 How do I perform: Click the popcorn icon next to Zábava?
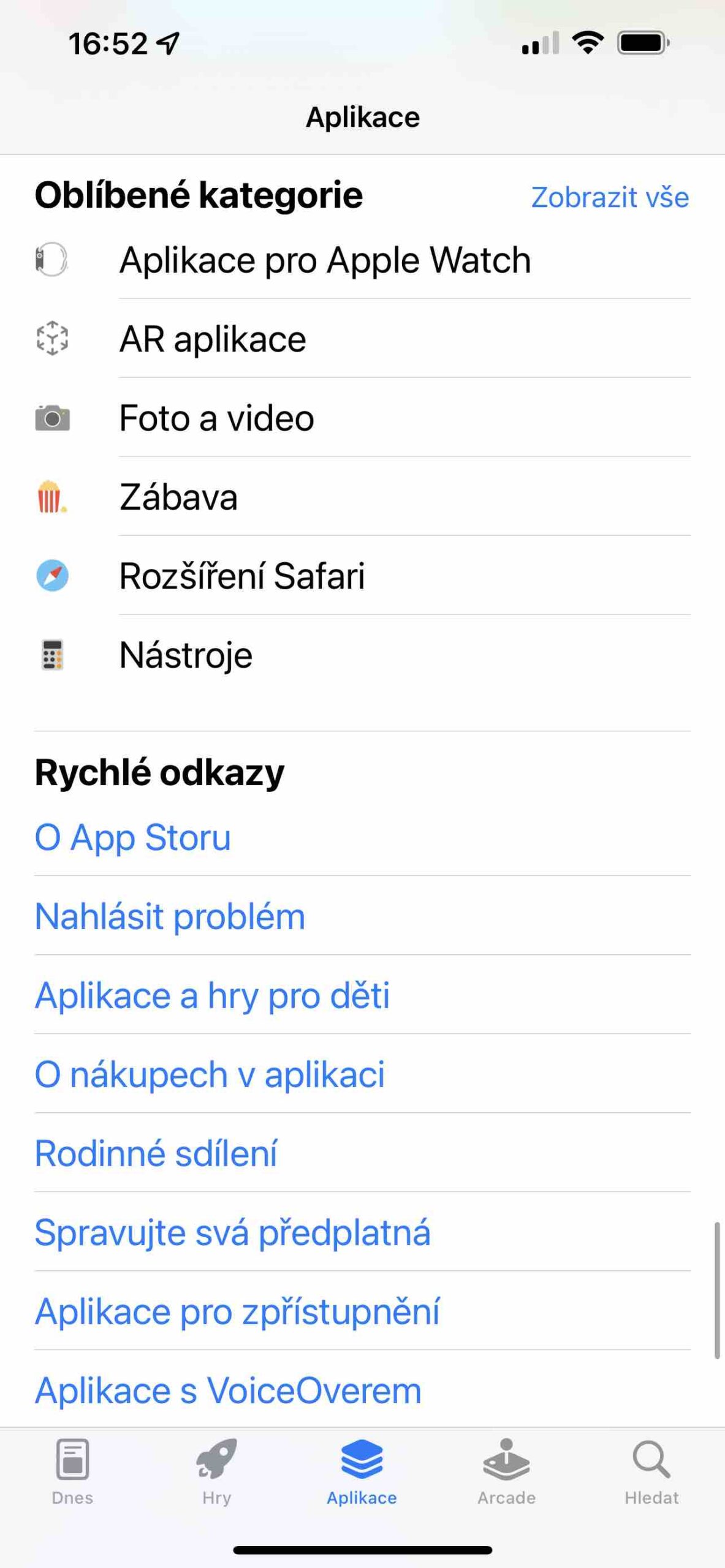click(x=50, y=497)
